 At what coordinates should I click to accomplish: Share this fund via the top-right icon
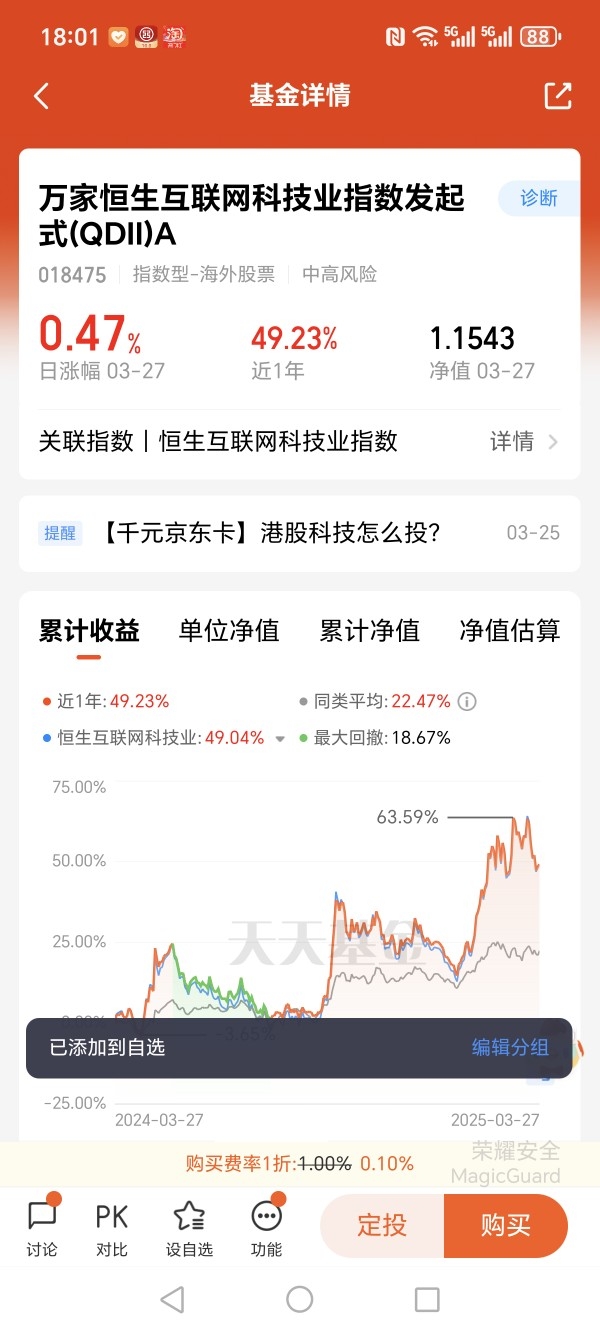coord(558,96)
